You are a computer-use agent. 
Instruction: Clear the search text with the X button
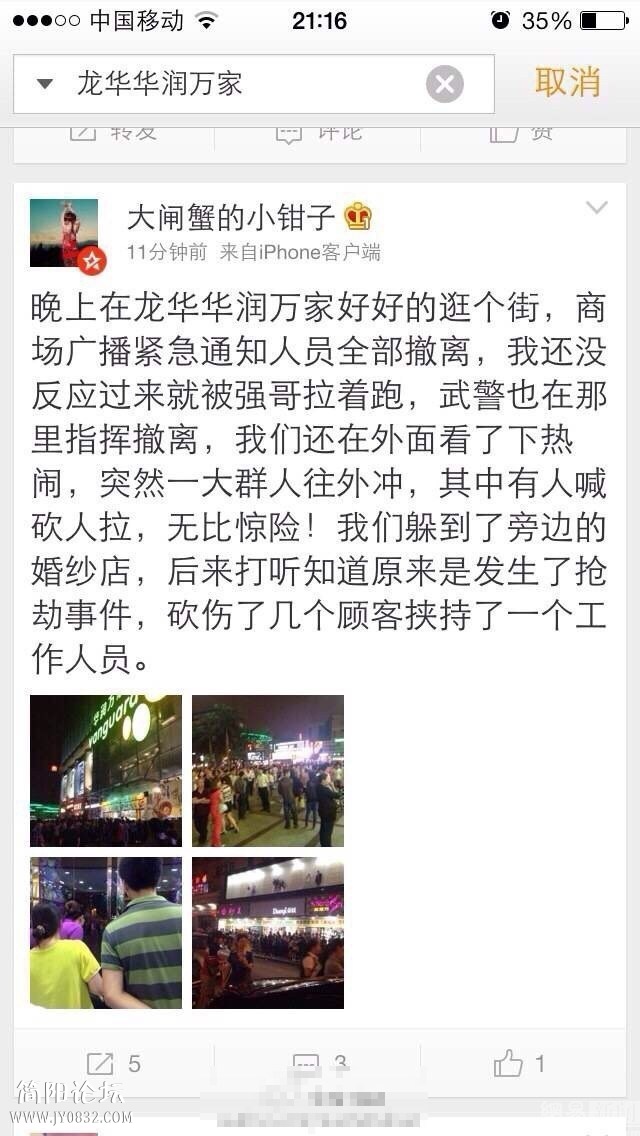click(x=445, y=84)
